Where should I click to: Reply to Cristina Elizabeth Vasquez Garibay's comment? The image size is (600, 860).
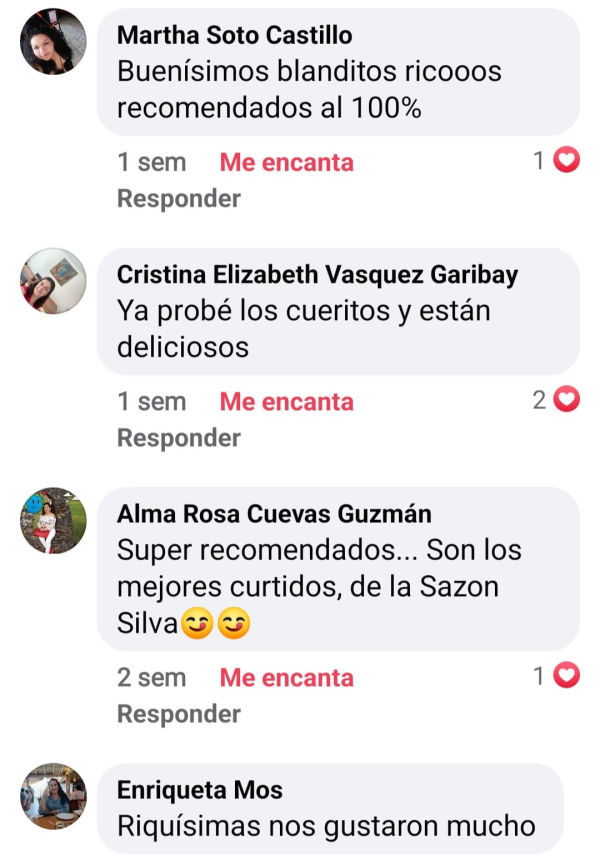coord(179,438)
